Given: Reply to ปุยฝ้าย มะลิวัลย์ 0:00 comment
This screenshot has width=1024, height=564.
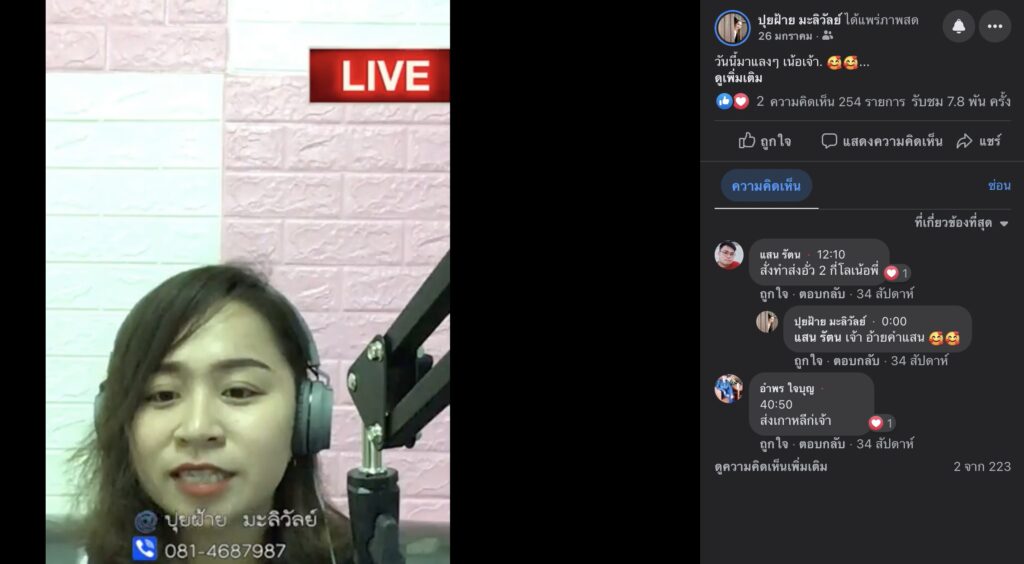Looking at the screenshot, I should click(x=859, y=361).
